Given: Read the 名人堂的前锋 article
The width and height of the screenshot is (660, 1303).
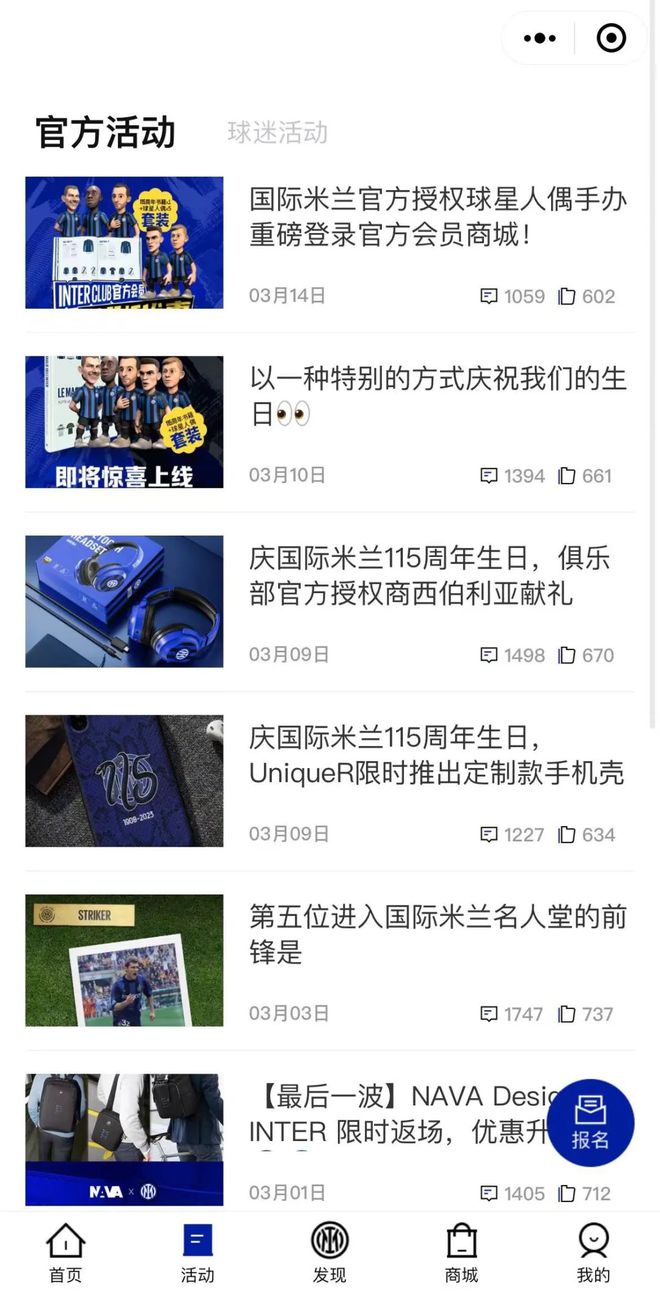Looking at the screenshot, I should click(x=437, y=934).
